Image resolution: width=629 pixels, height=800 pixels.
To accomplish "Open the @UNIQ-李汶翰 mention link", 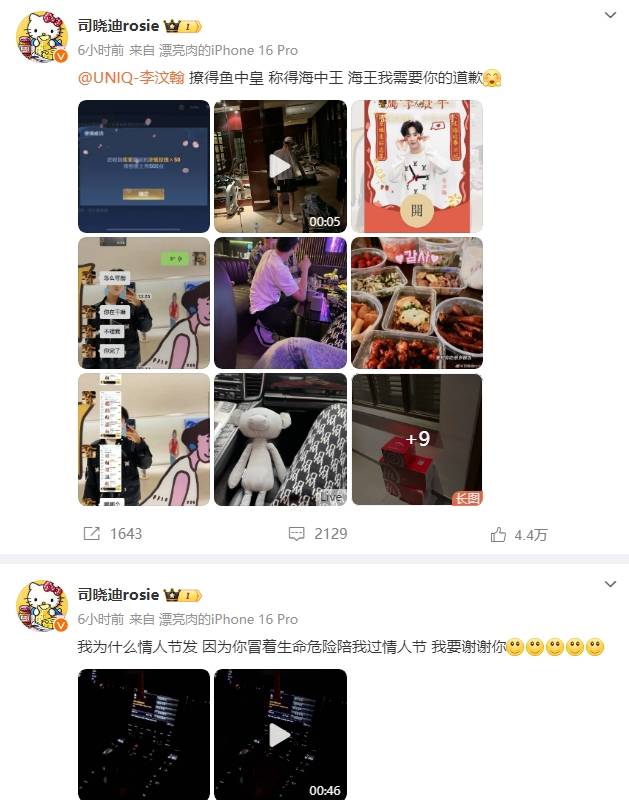I will [x=131, y=79].
